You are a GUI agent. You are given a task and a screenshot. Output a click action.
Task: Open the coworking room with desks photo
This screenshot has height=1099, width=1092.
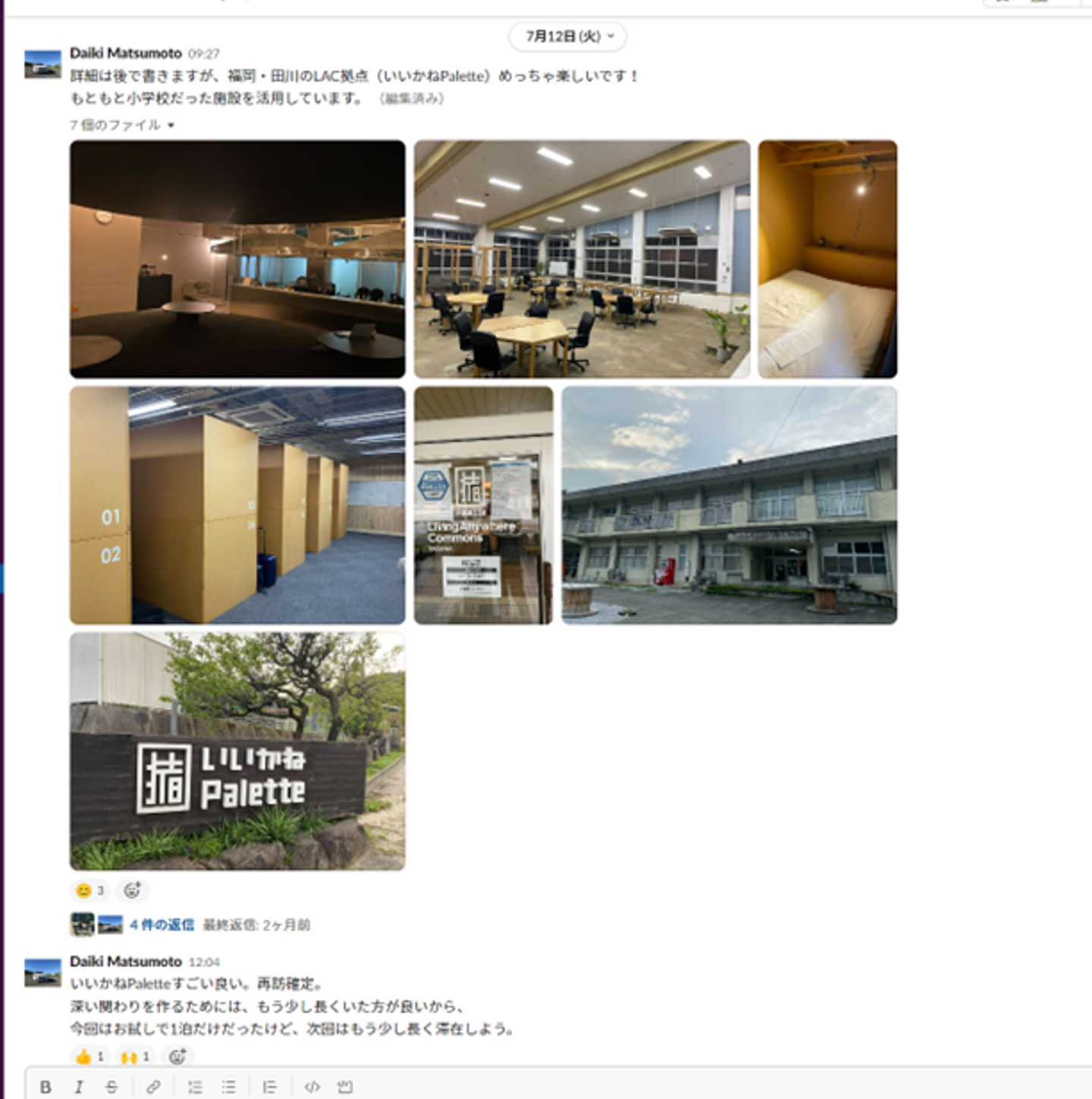582,259
